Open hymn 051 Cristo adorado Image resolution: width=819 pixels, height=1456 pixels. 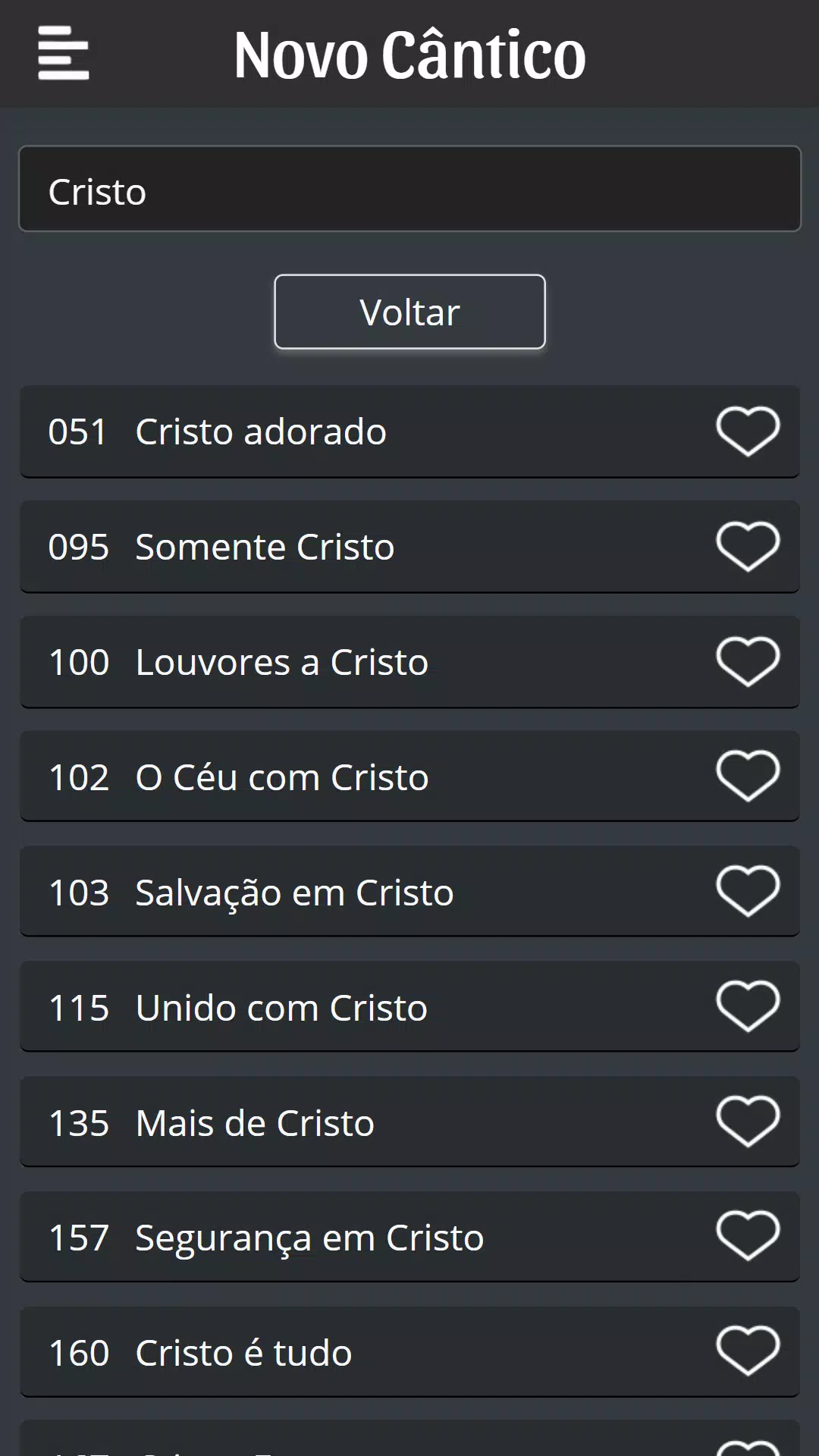coord(409,431)
